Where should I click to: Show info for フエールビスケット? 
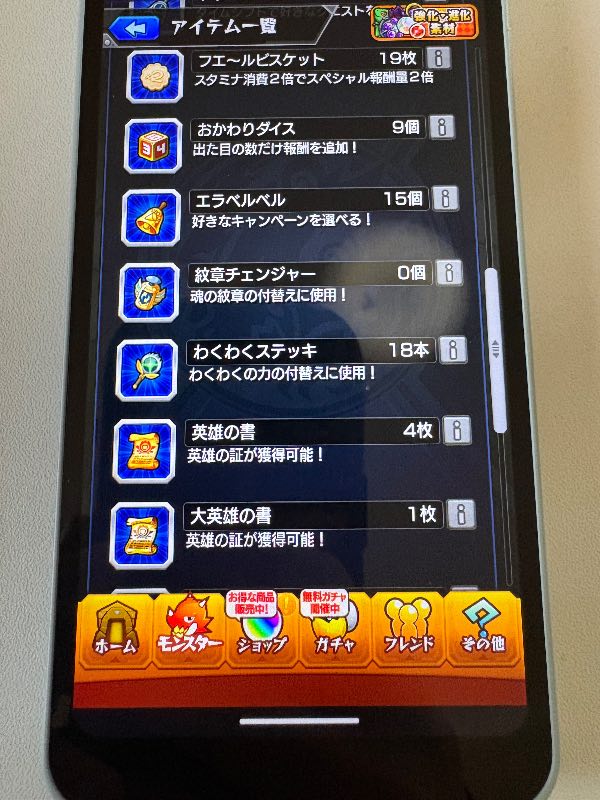(439, 58)
